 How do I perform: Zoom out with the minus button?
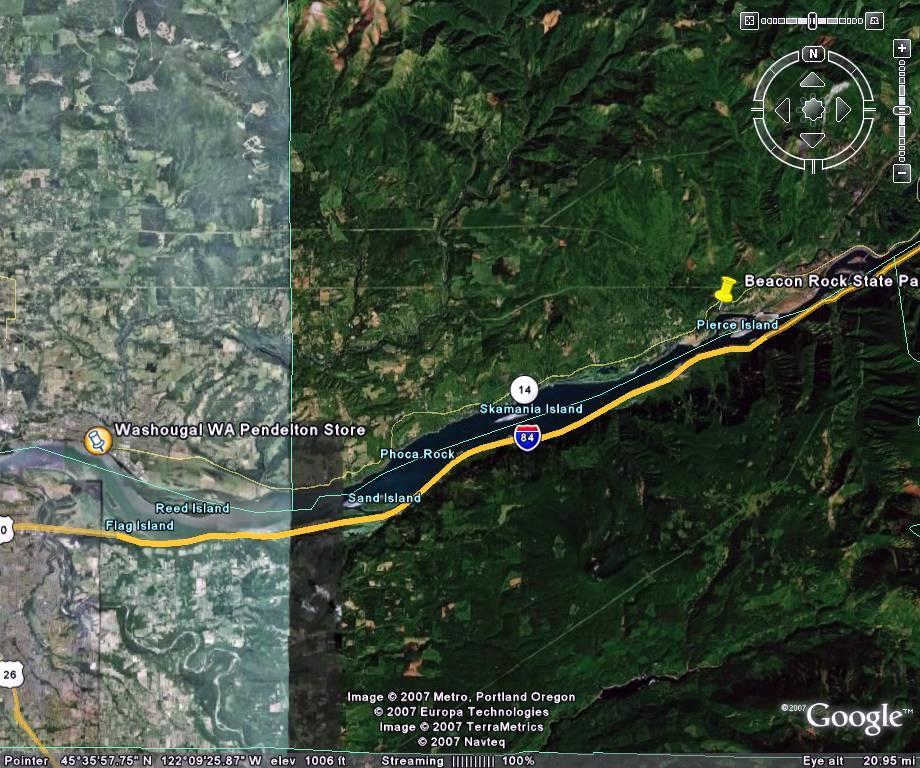click(x=901, y=174)
